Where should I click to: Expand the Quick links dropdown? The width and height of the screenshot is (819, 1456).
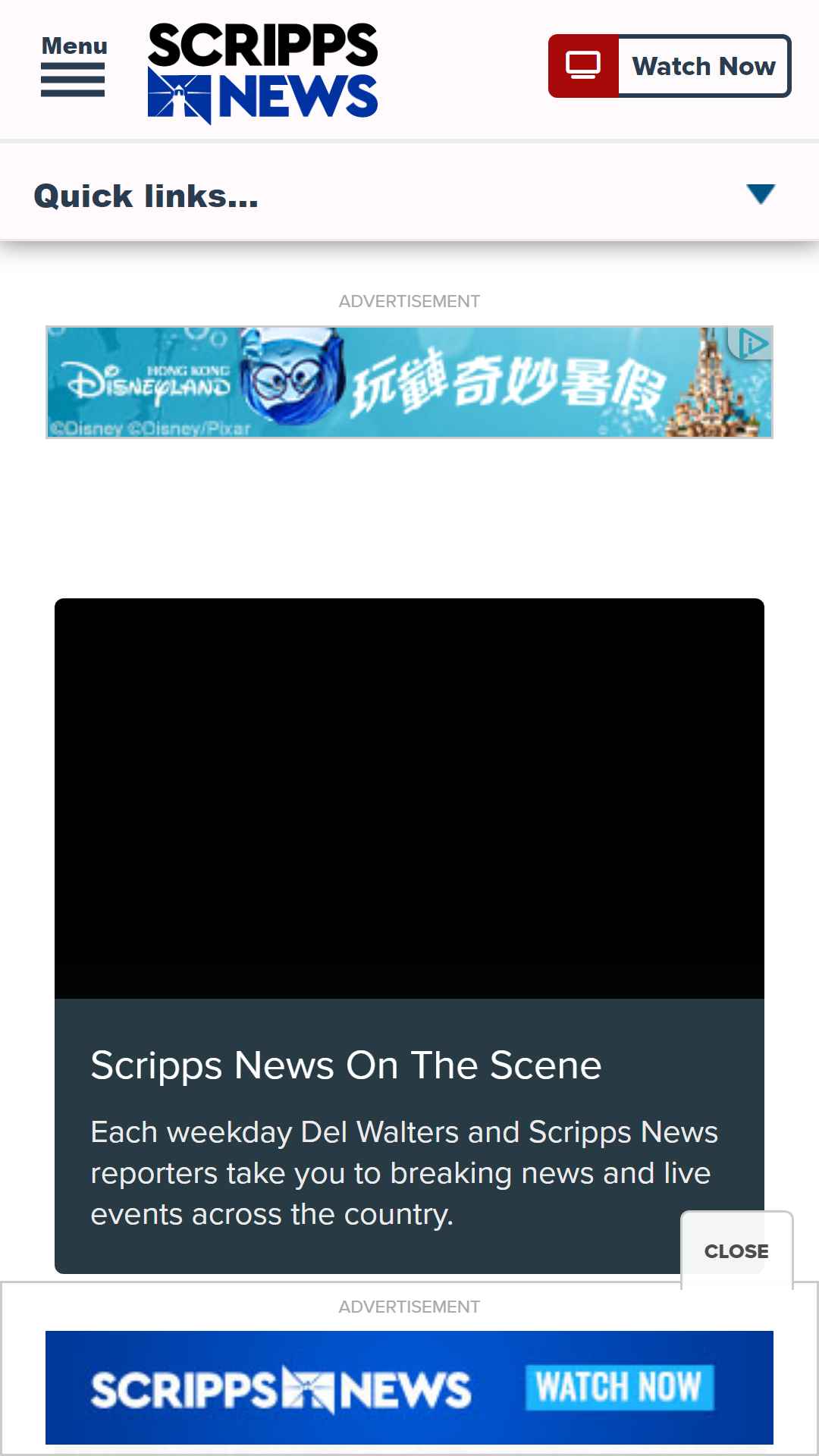tap(409, 195)
